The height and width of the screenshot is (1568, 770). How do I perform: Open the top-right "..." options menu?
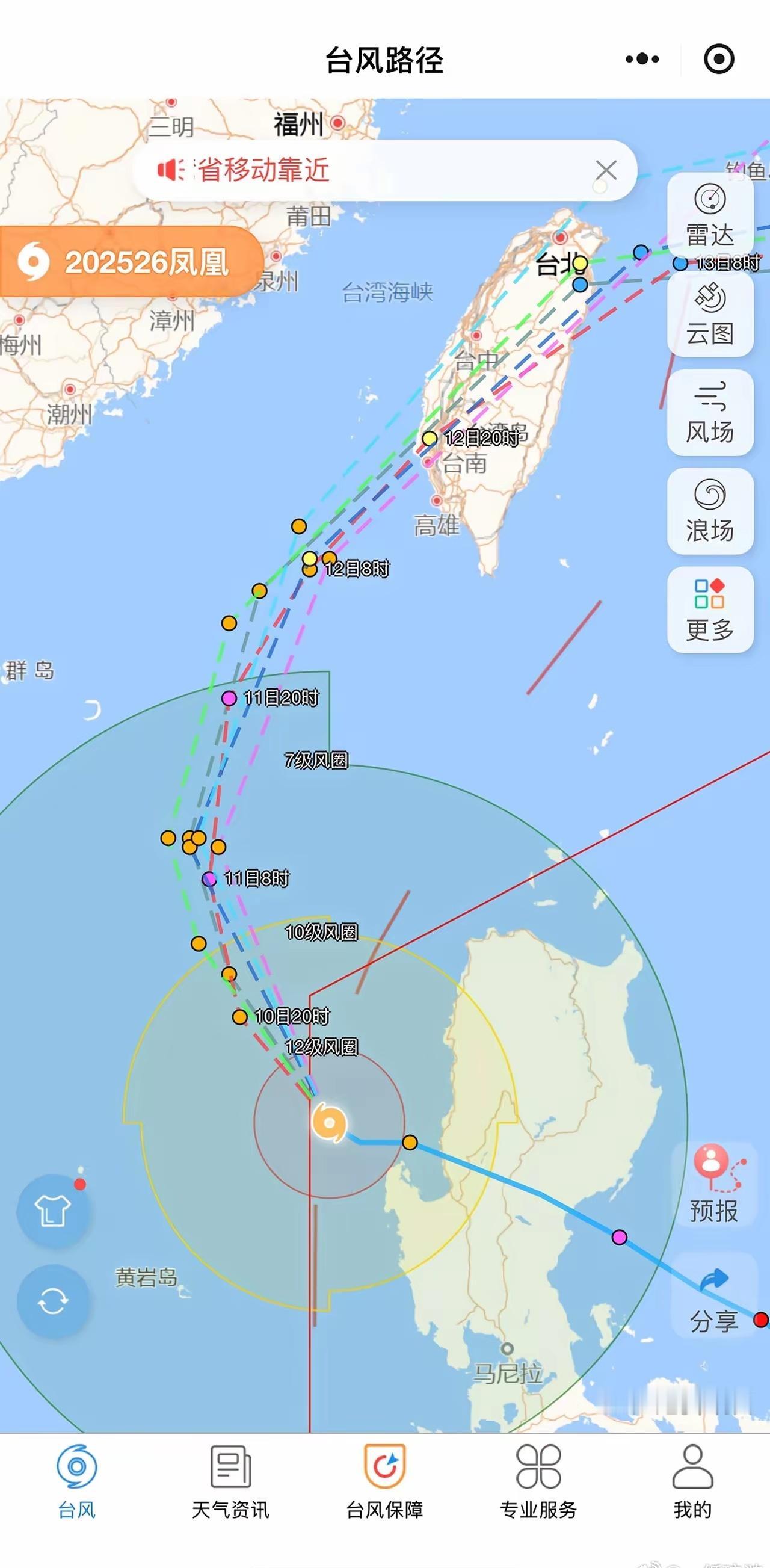point(644,59)
